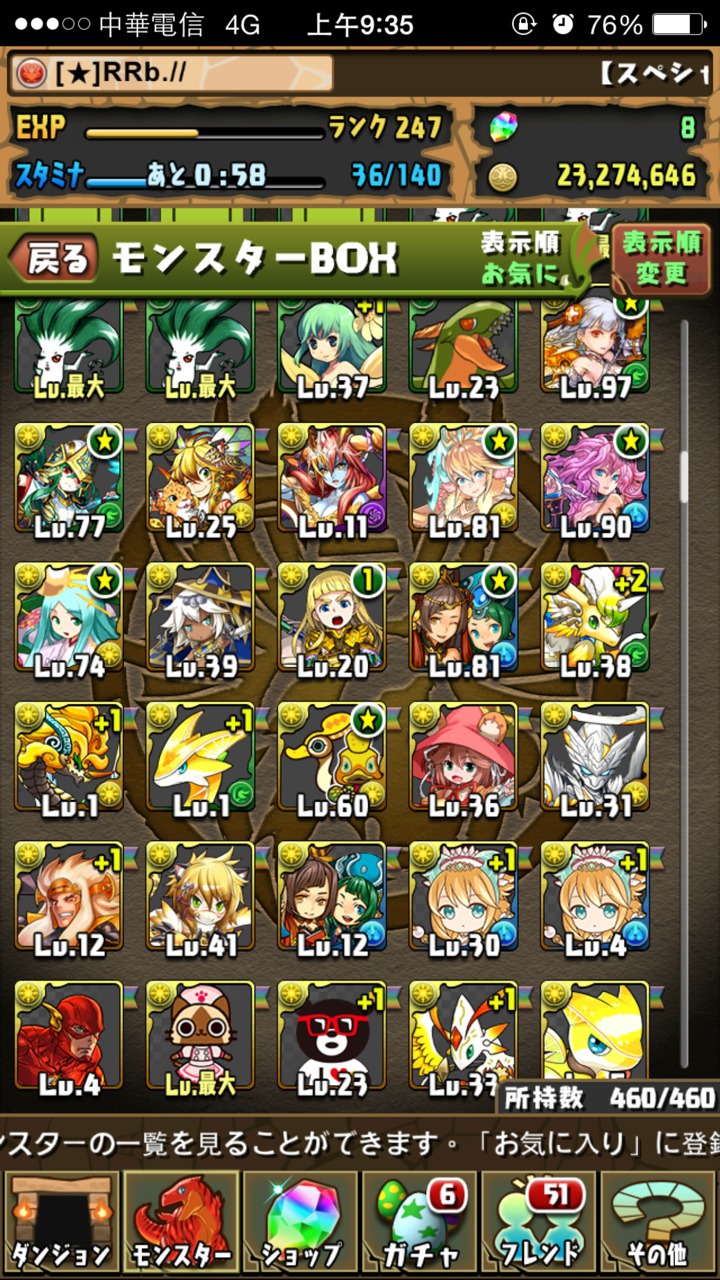Image resolution: width=720 pixels, height=1280 pixels.
Task: Open the Lv.74 monster card
Action: tap(69, 620)
